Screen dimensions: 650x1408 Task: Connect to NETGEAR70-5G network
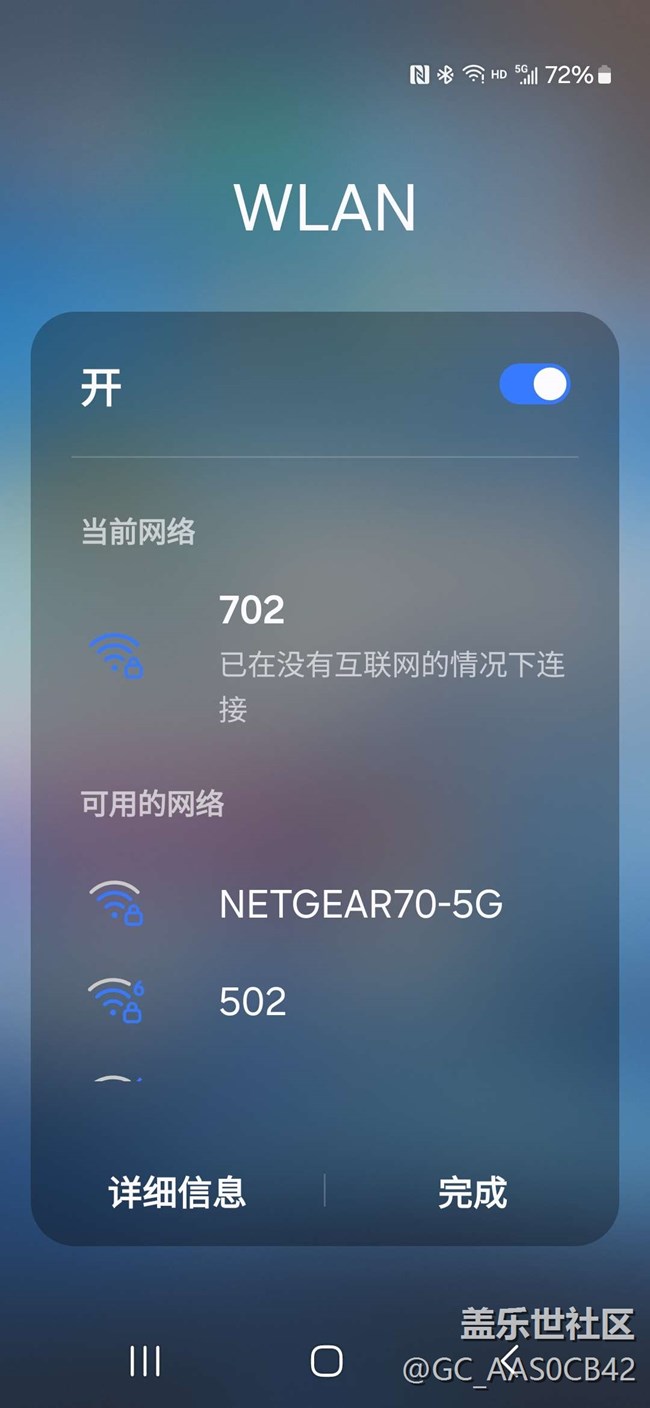(325, 904)
